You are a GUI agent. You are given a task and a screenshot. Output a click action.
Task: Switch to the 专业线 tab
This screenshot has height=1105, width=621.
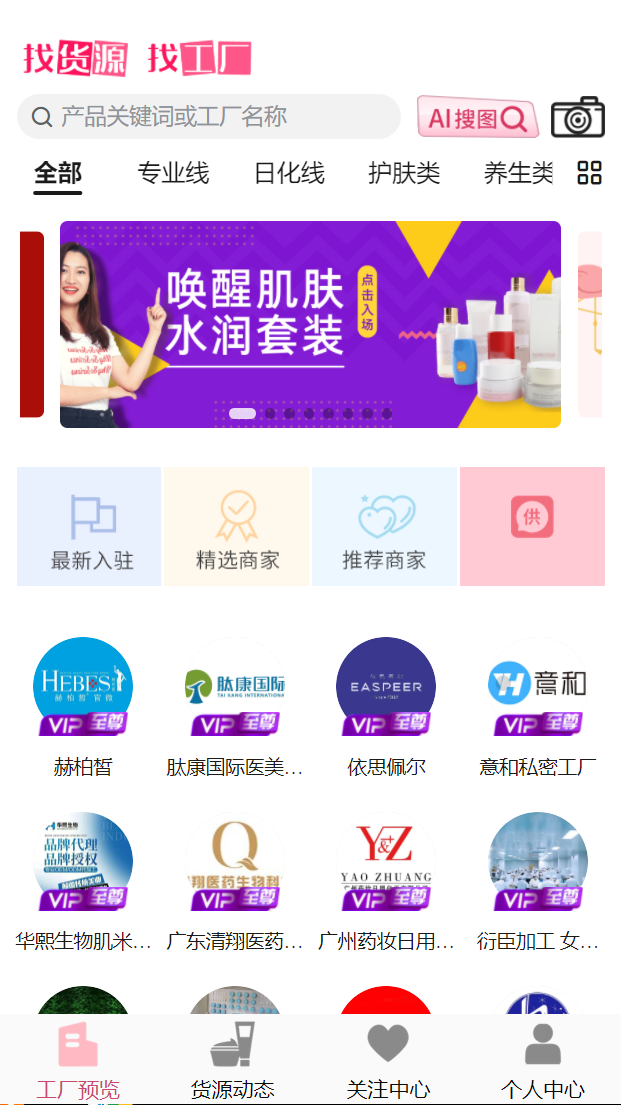pos(173,173)
